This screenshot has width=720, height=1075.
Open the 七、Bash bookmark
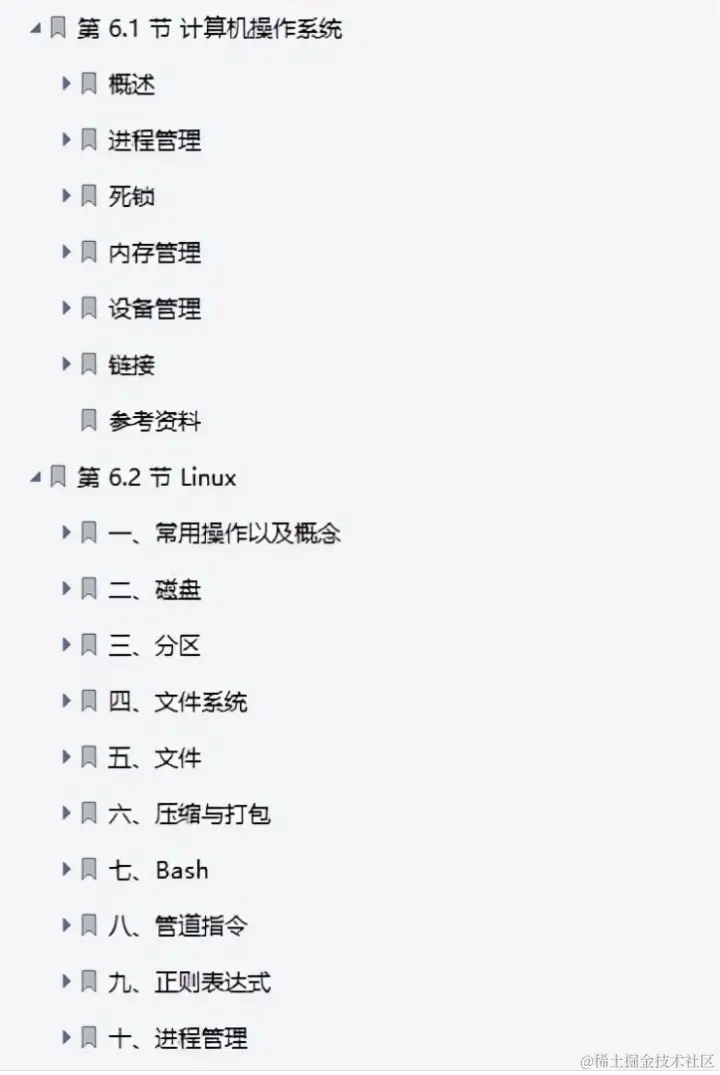[x=158, y=870]
